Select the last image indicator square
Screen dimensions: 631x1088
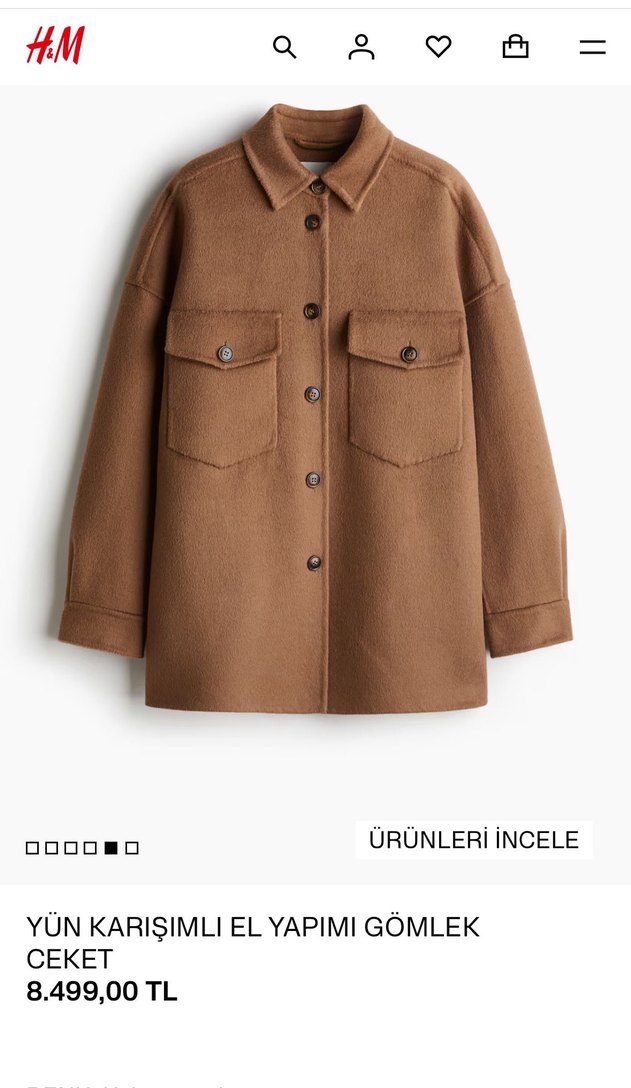pos(132,848)
